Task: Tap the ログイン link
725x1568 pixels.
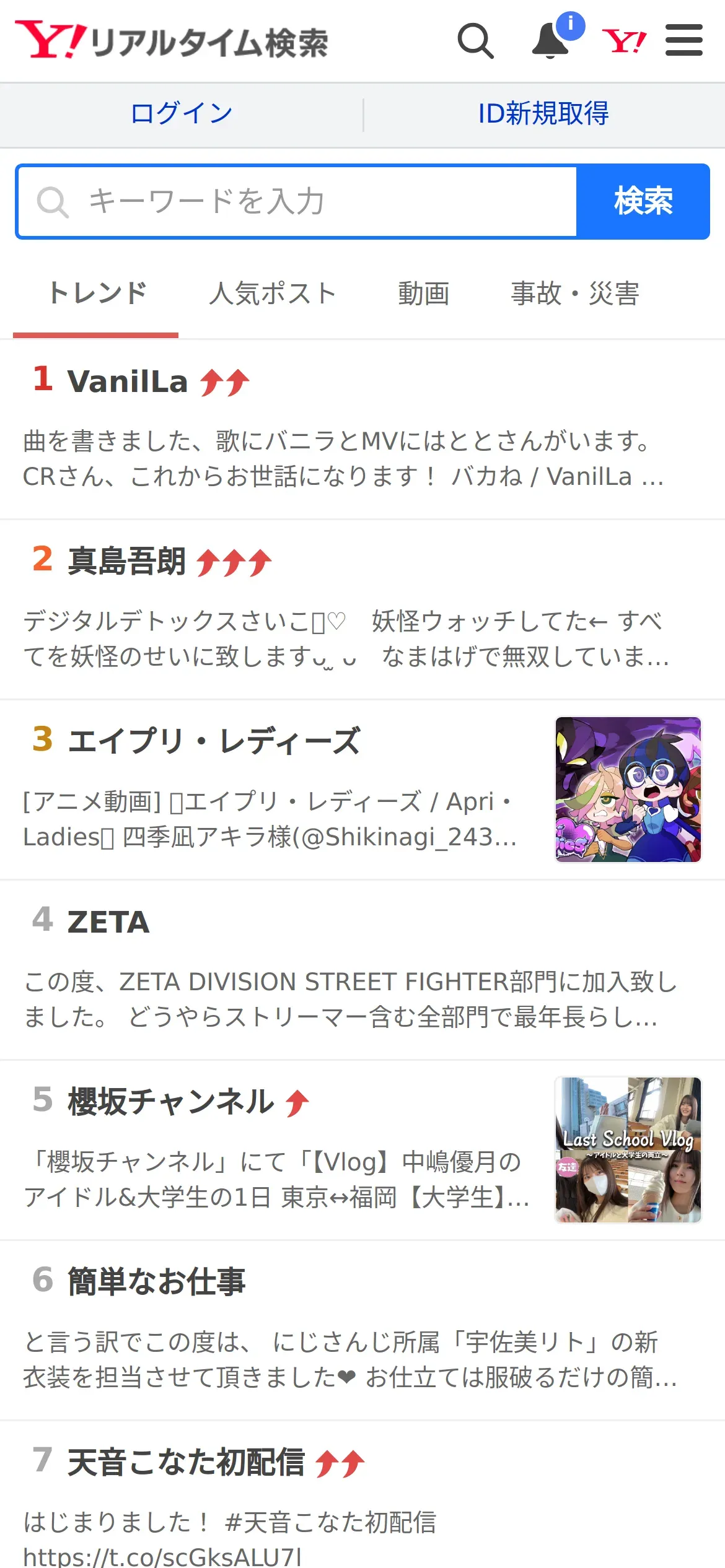Action: [182, 114]
